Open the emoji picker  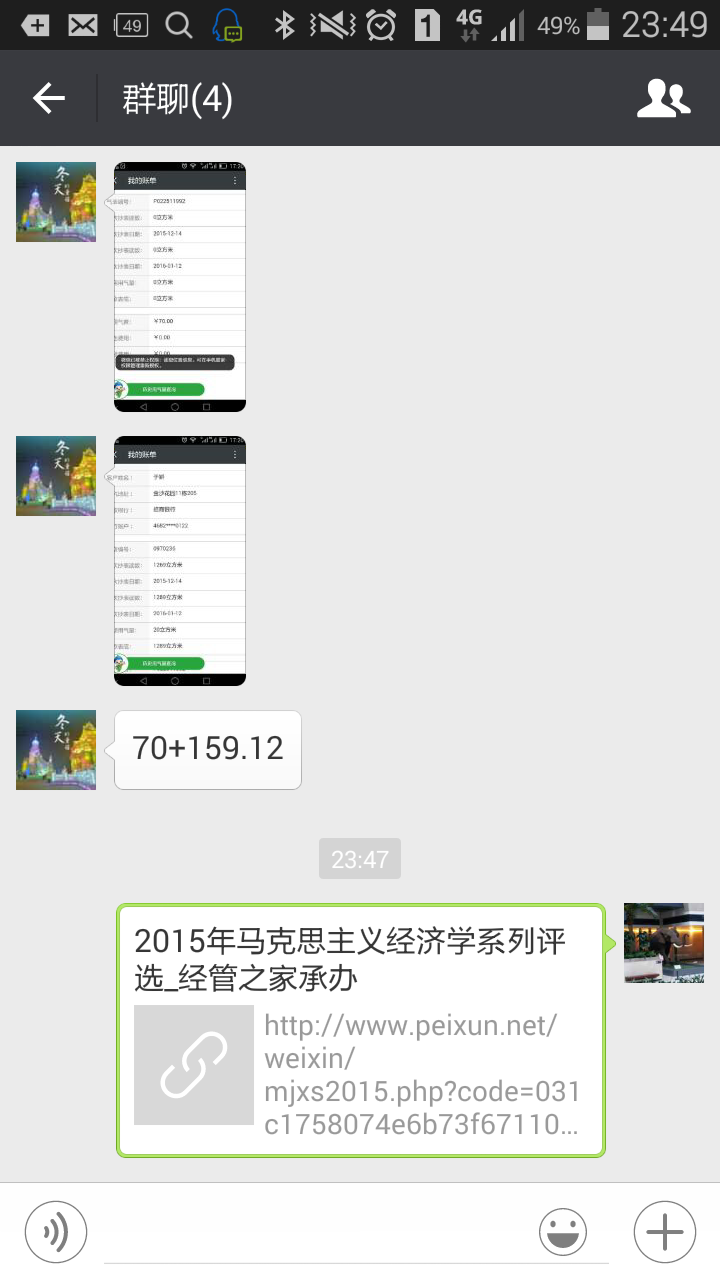point(563,1231)
